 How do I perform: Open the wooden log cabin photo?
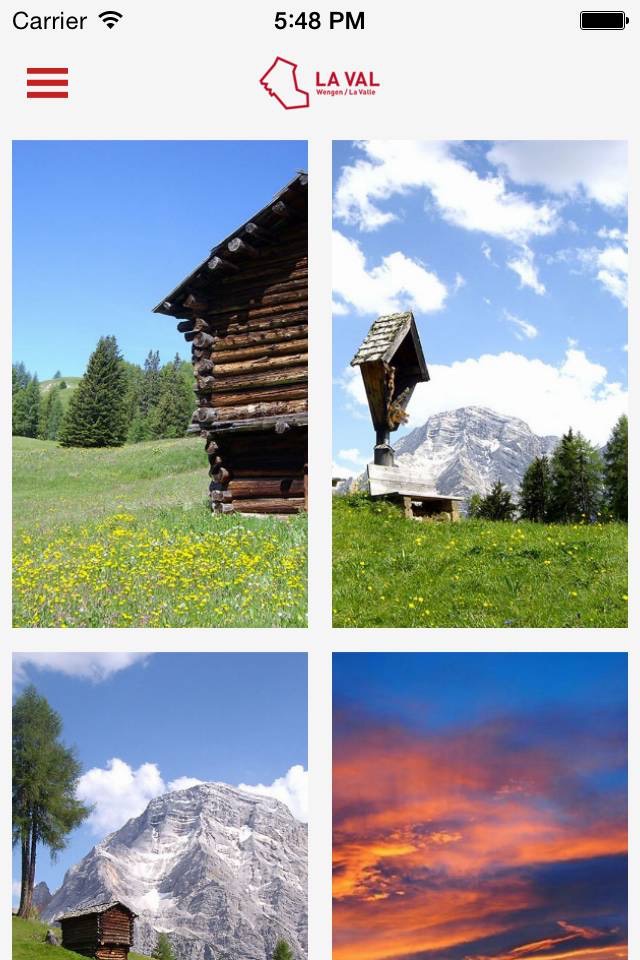point(160,384)
